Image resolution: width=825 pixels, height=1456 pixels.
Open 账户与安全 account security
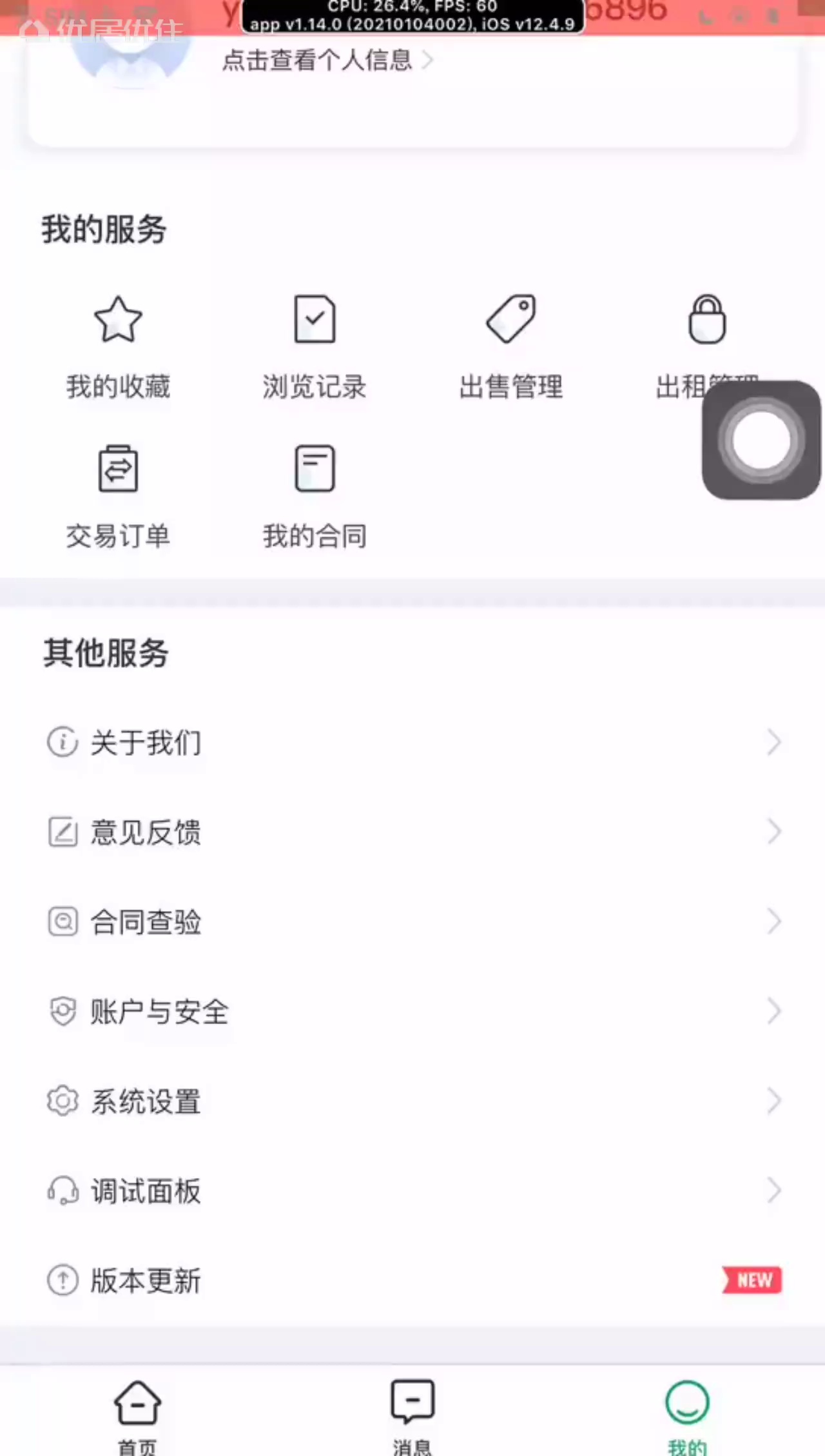coord(412,1011)
